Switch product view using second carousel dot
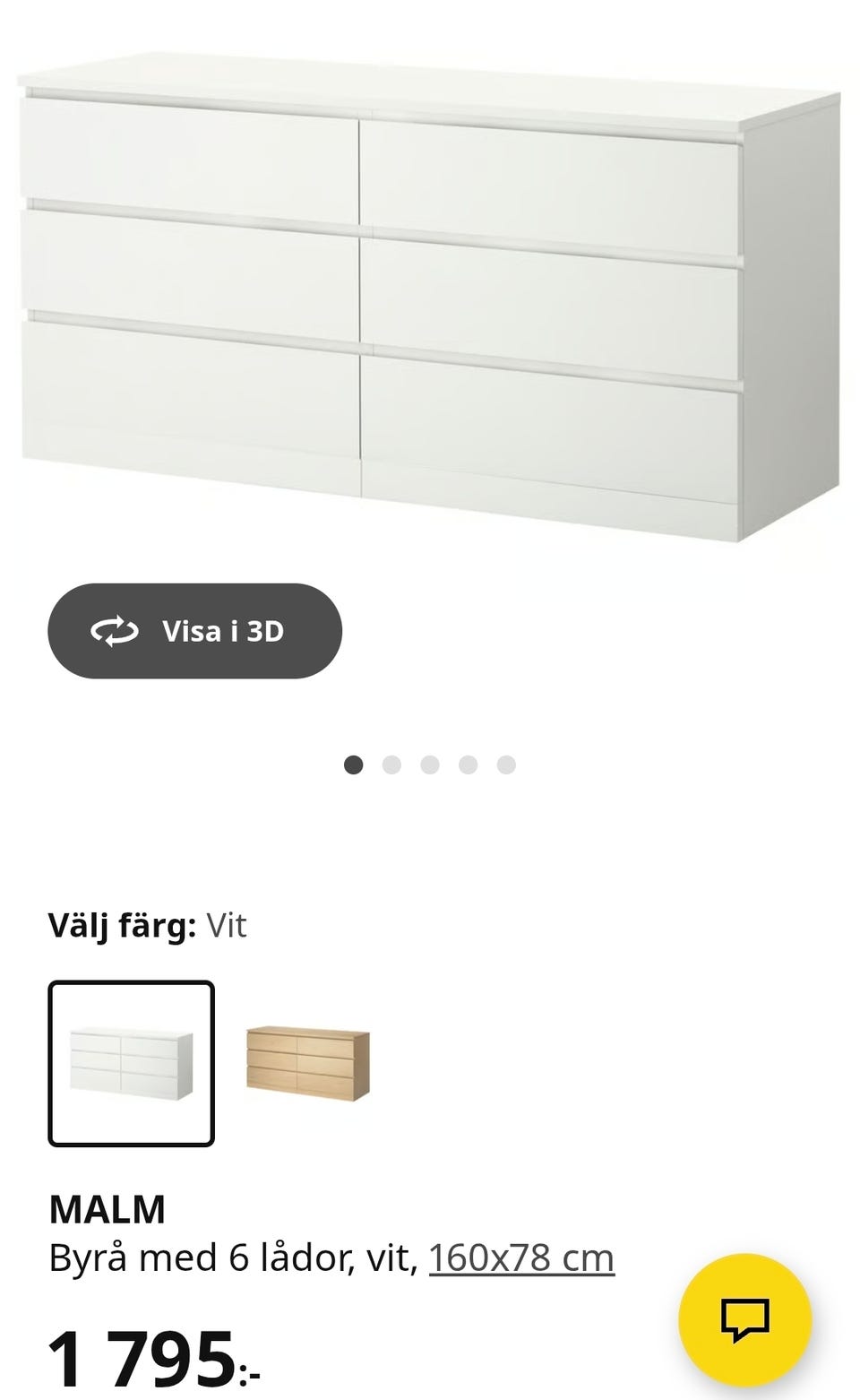 click(391, 765)
